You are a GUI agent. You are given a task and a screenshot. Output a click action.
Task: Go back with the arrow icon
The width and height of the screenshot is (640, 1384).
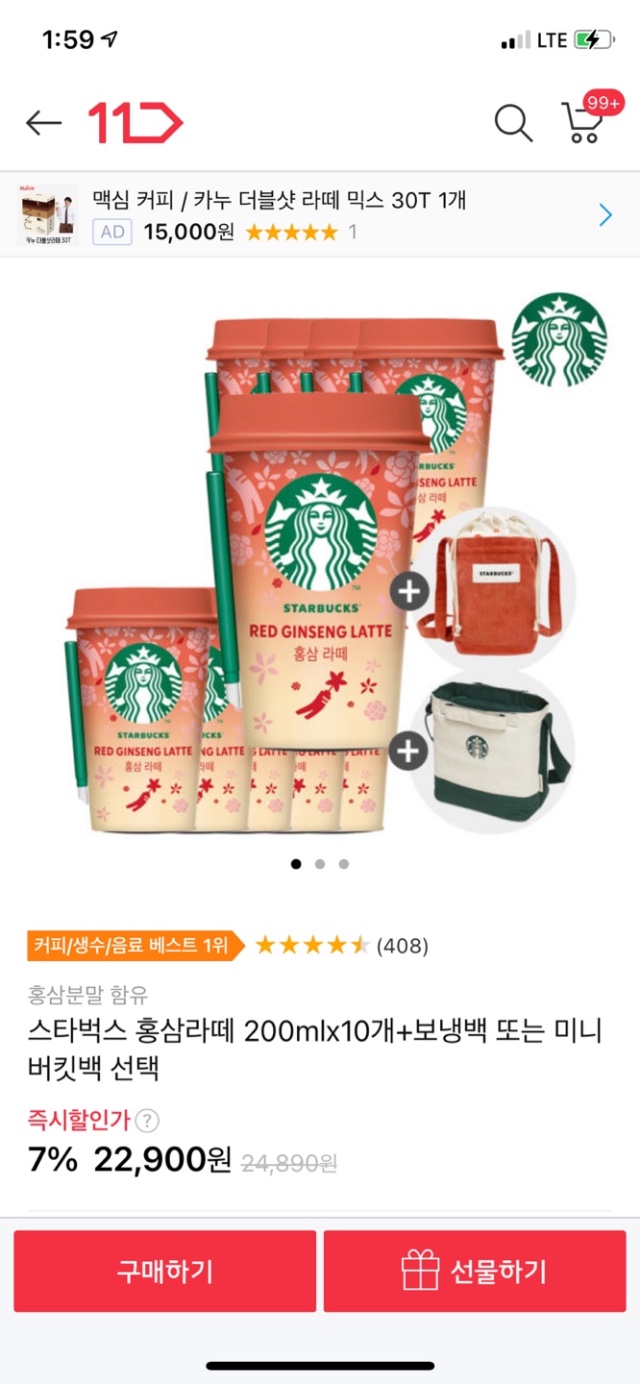43,123
